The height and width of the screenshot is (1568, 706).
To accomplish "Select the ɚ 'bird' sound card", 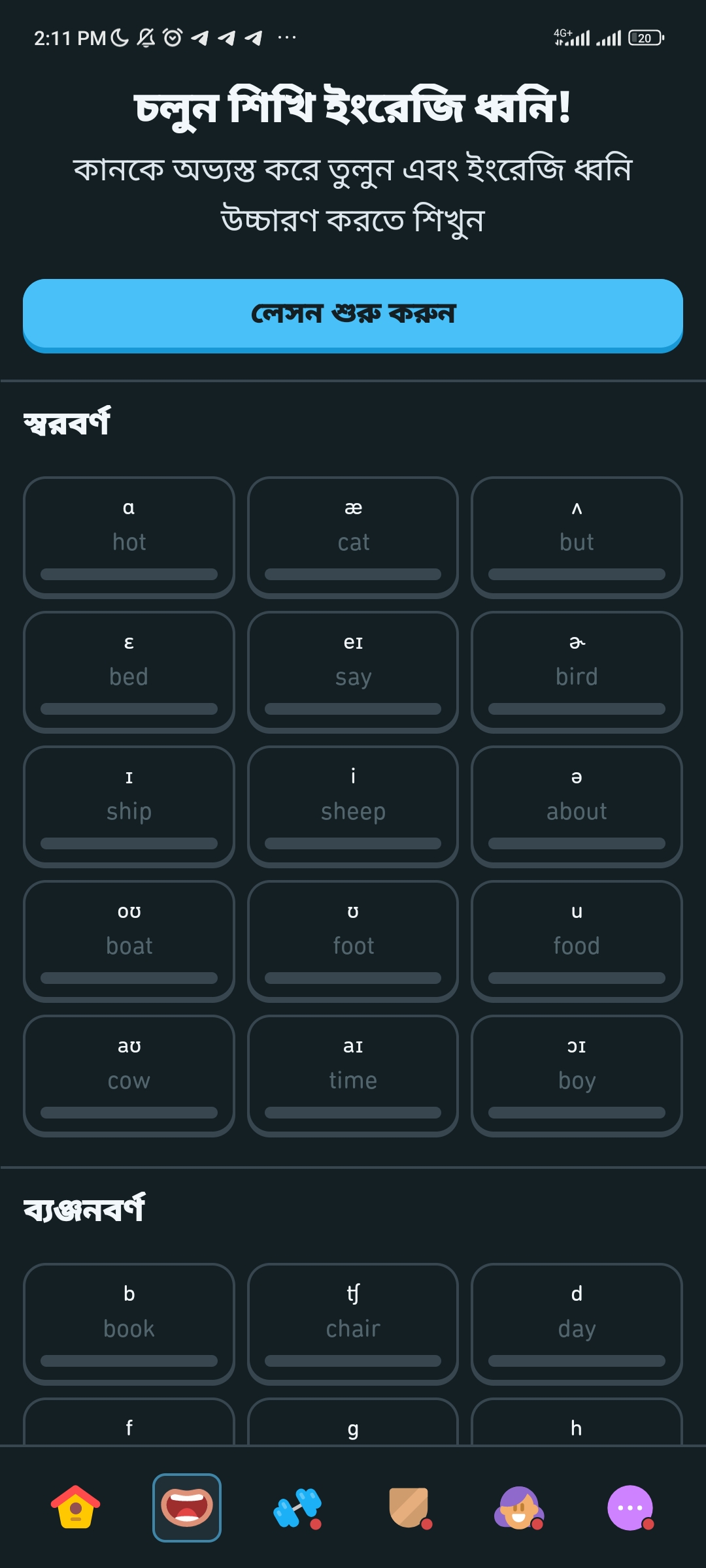I will click(577, 672).
